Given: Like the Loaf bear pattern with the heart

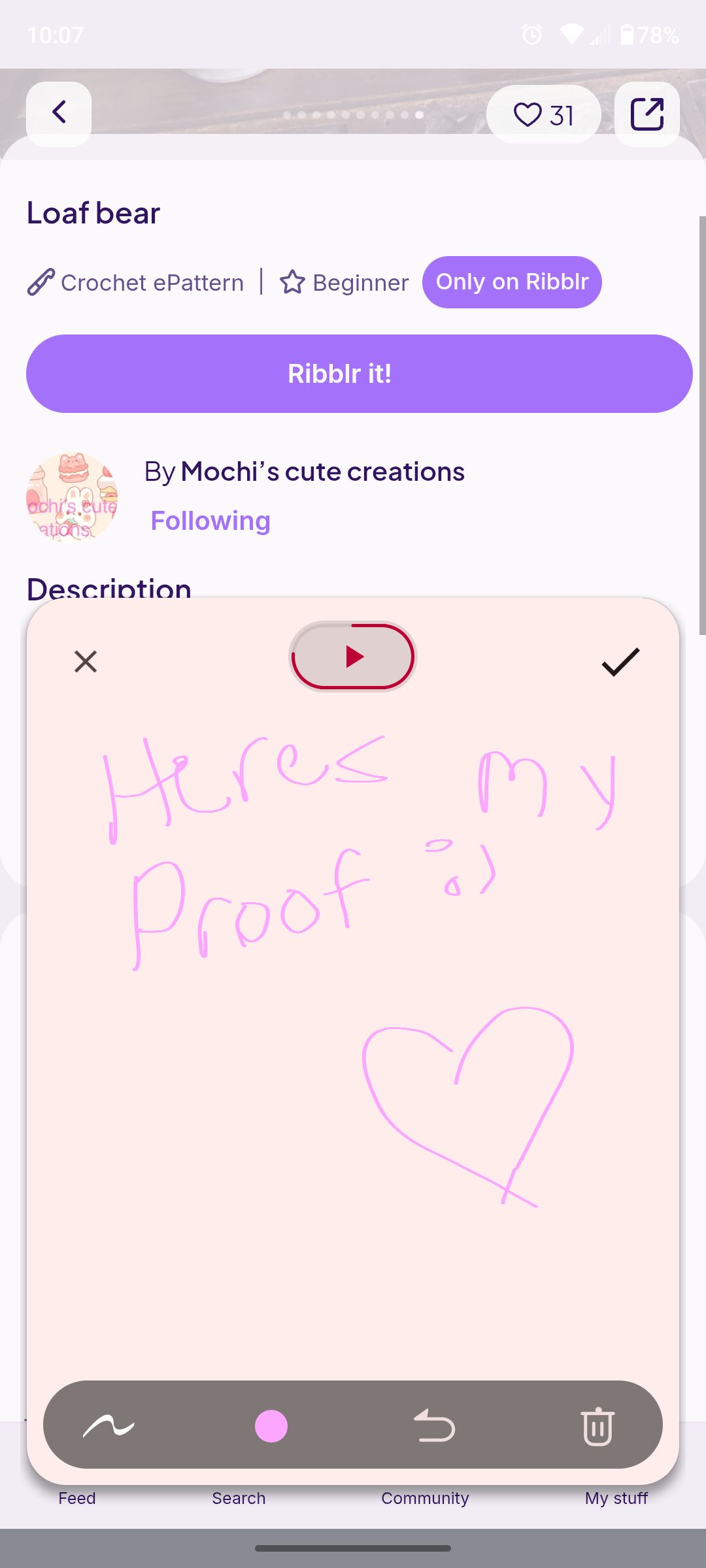Looking at the screenshot, I should pyautogui.click(x=544, y=114).
